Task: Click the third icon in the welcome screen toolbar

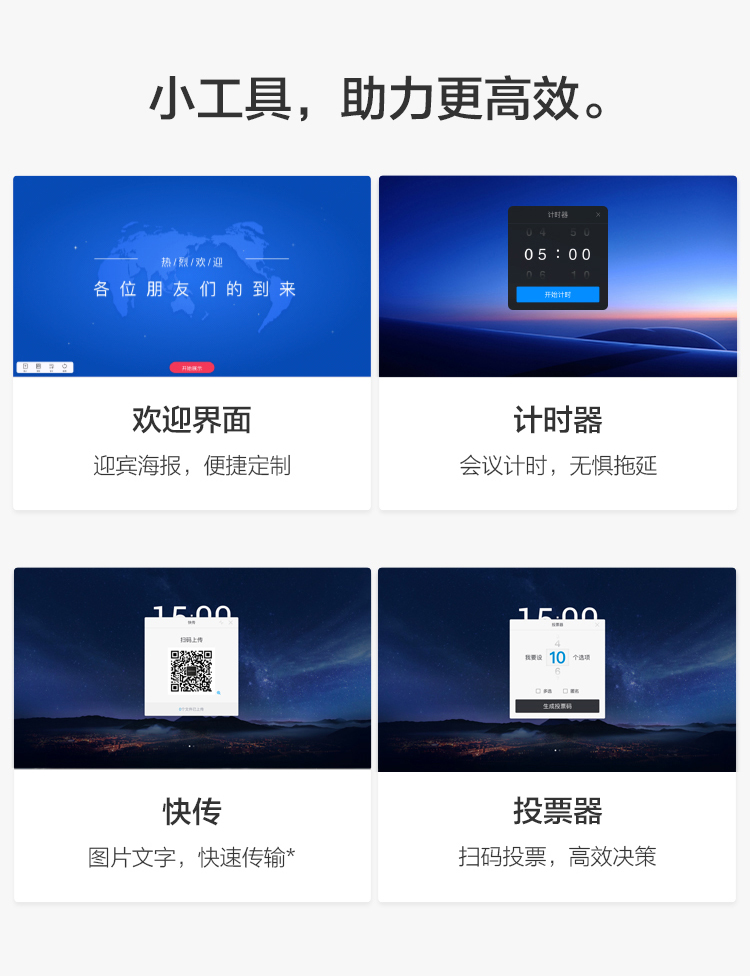Action: pos(51,366)
